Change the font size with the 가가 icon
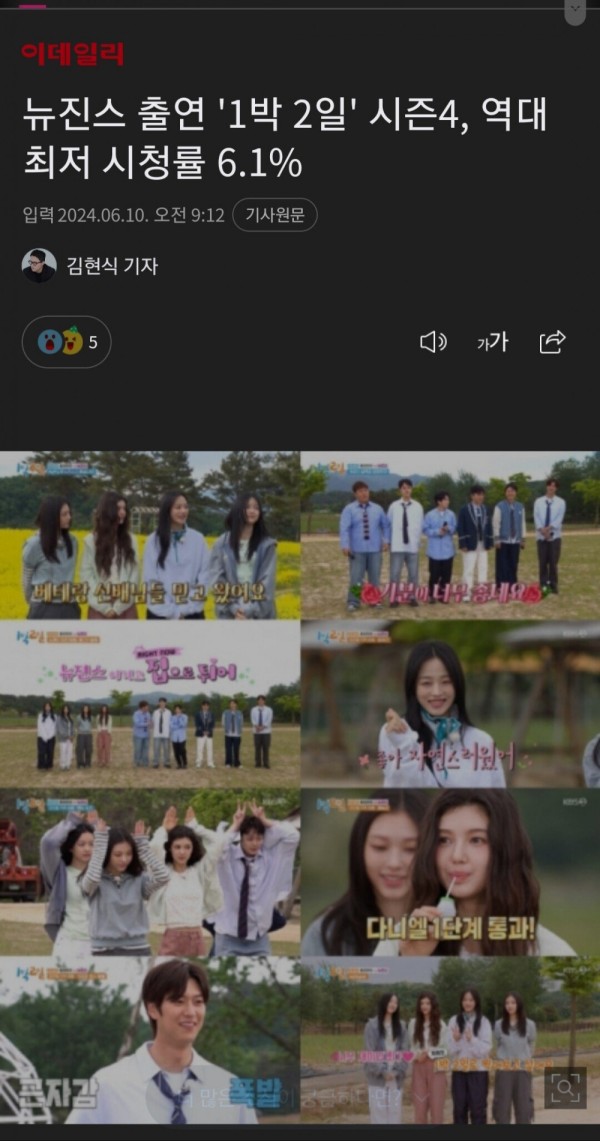The image size is (600, 1141). click(492, 342)
